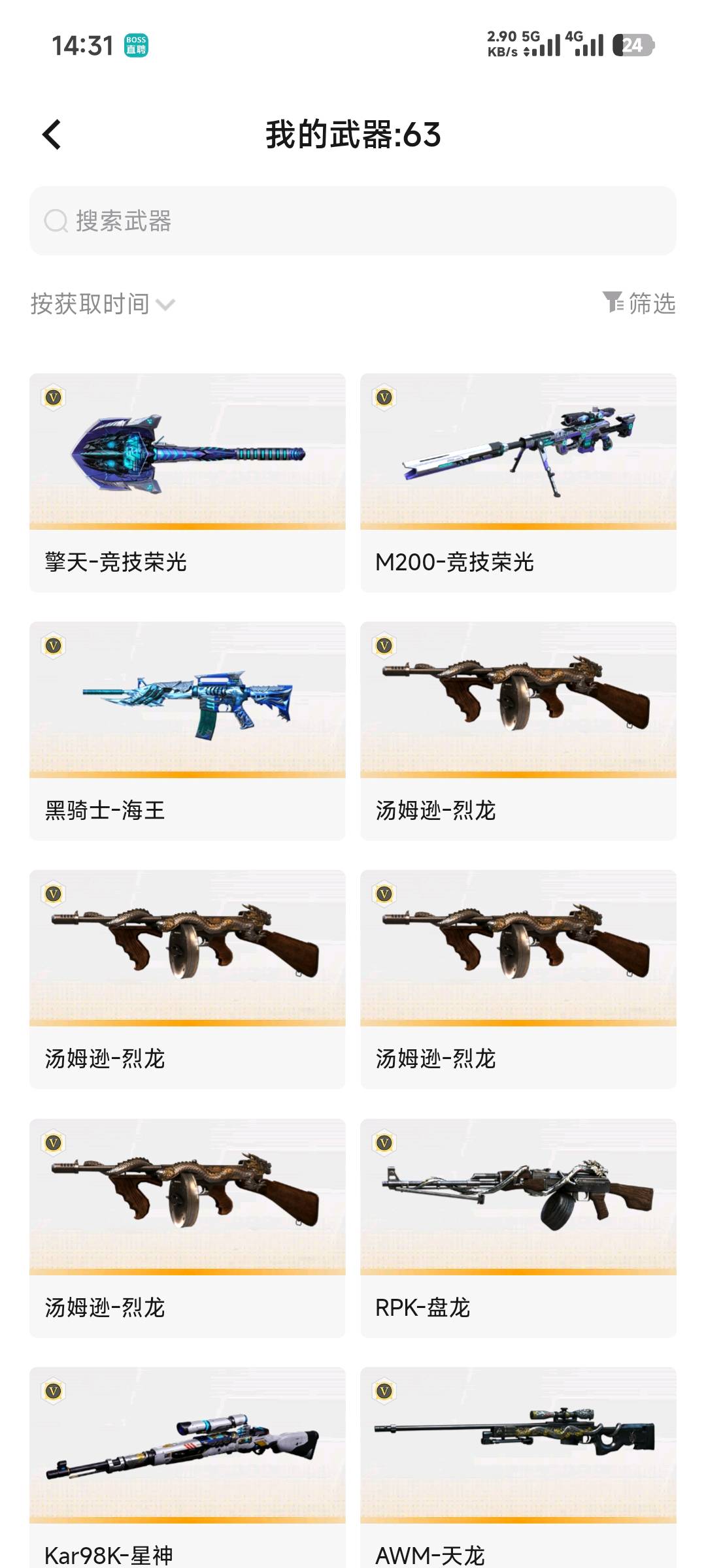Select the RPK-盘龙 weapon card

click(x=518, y=1227)
